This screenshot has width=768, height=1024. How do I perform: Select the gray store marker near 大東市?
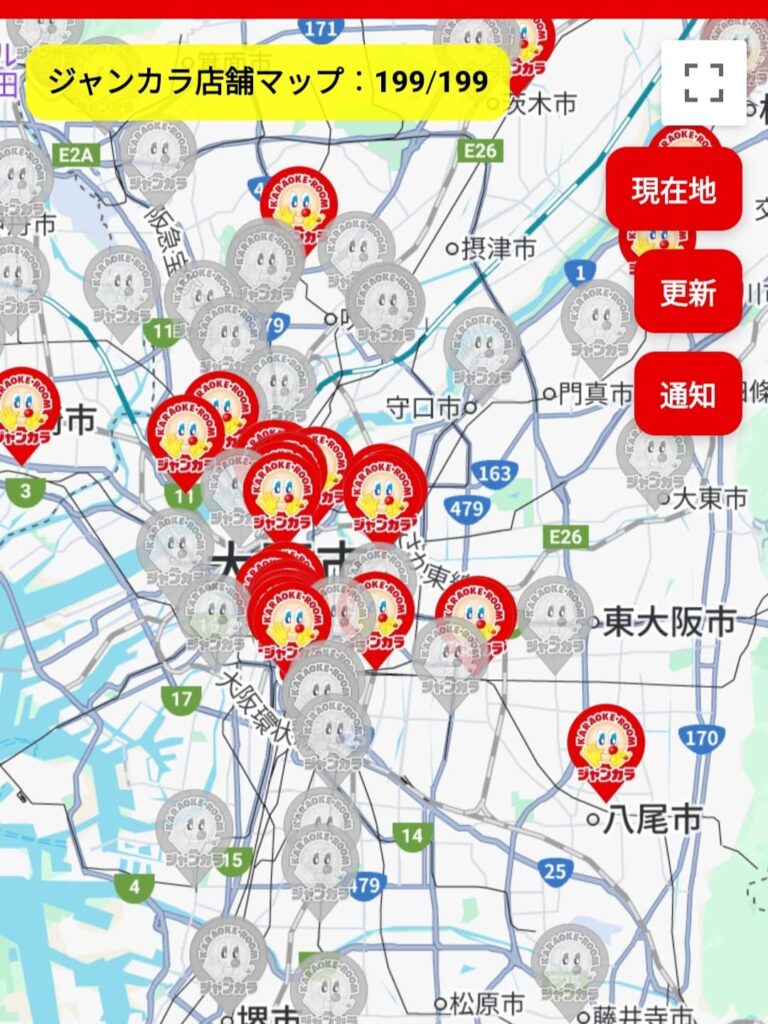655,454
